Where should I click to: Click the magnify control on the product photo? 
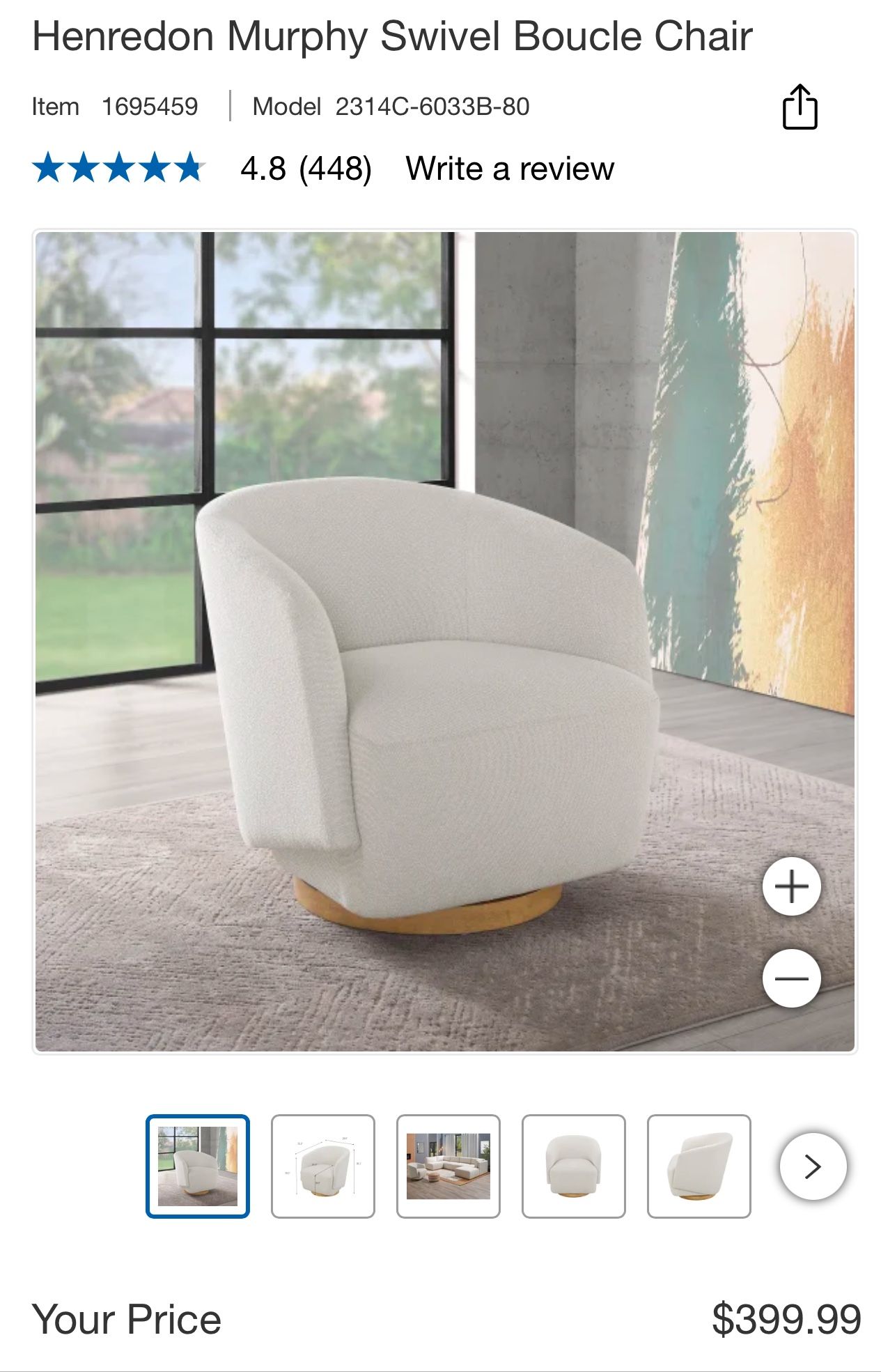pos(792,885)
